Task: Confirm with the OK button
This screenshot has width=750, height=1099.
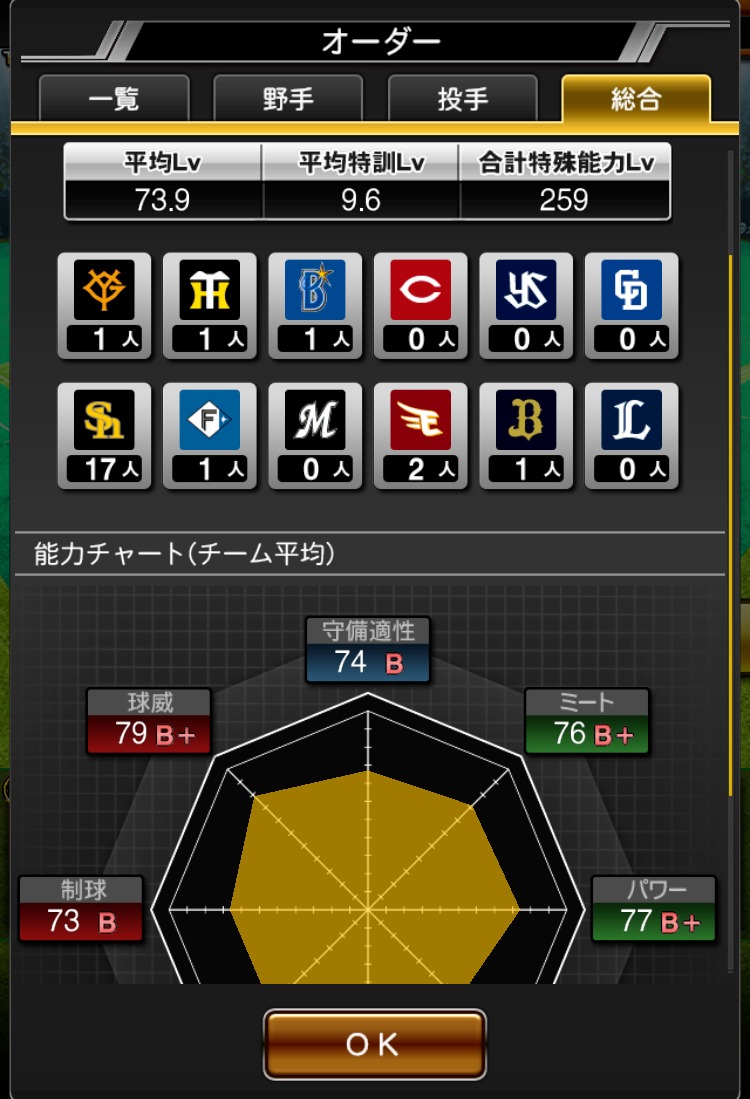Action: point(374,1045)
